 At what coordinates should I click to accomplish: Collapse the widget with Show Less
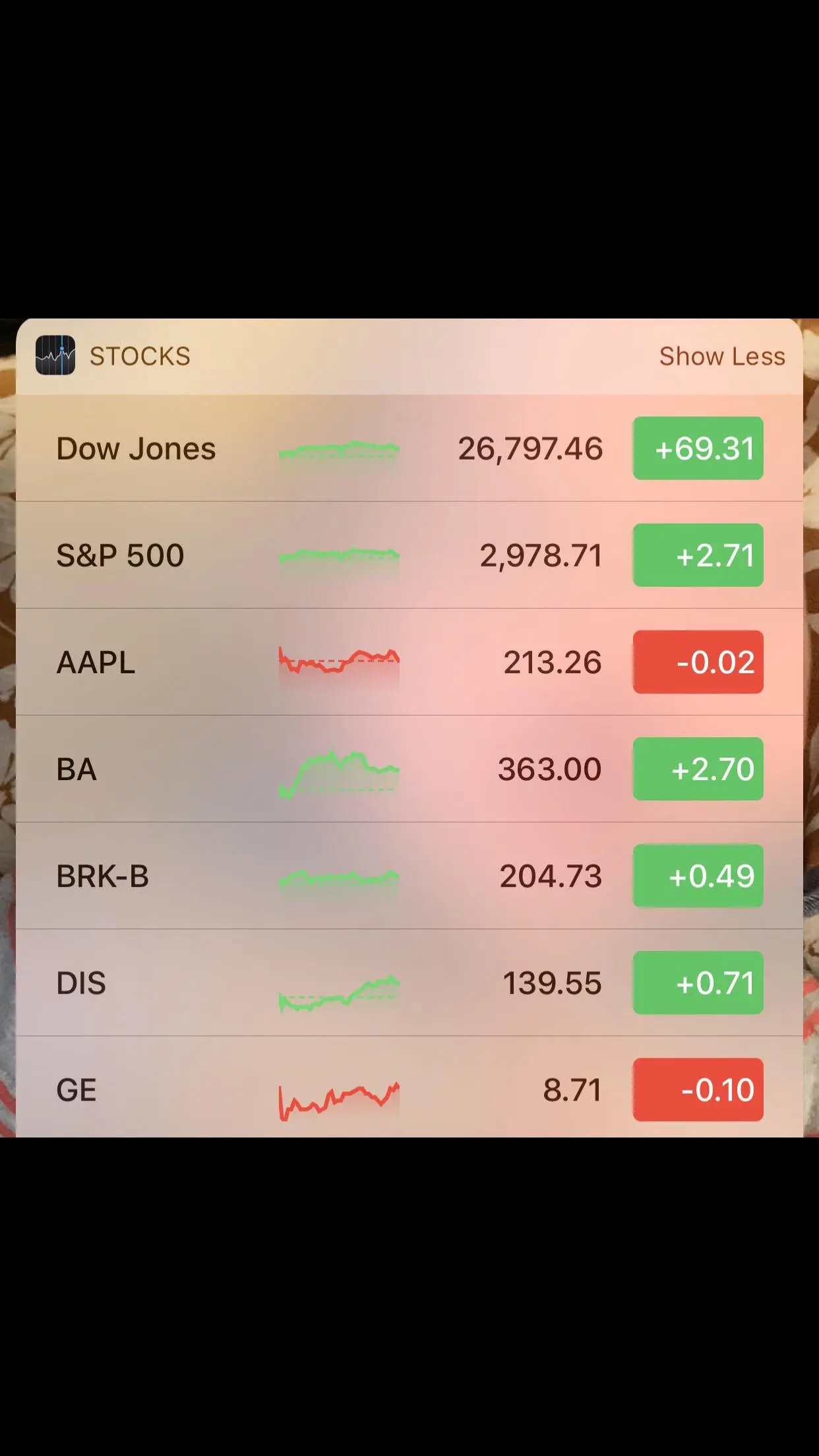[x=722, y=357]
